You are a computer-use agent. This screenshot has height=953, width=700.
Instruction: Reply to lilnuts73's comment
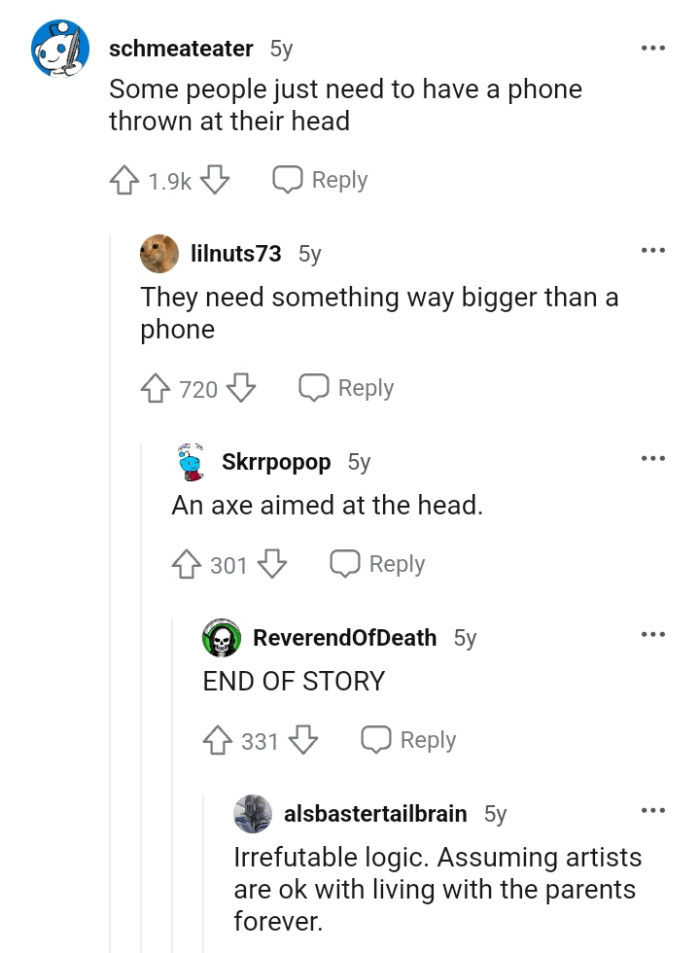click(x=347, y=388)
